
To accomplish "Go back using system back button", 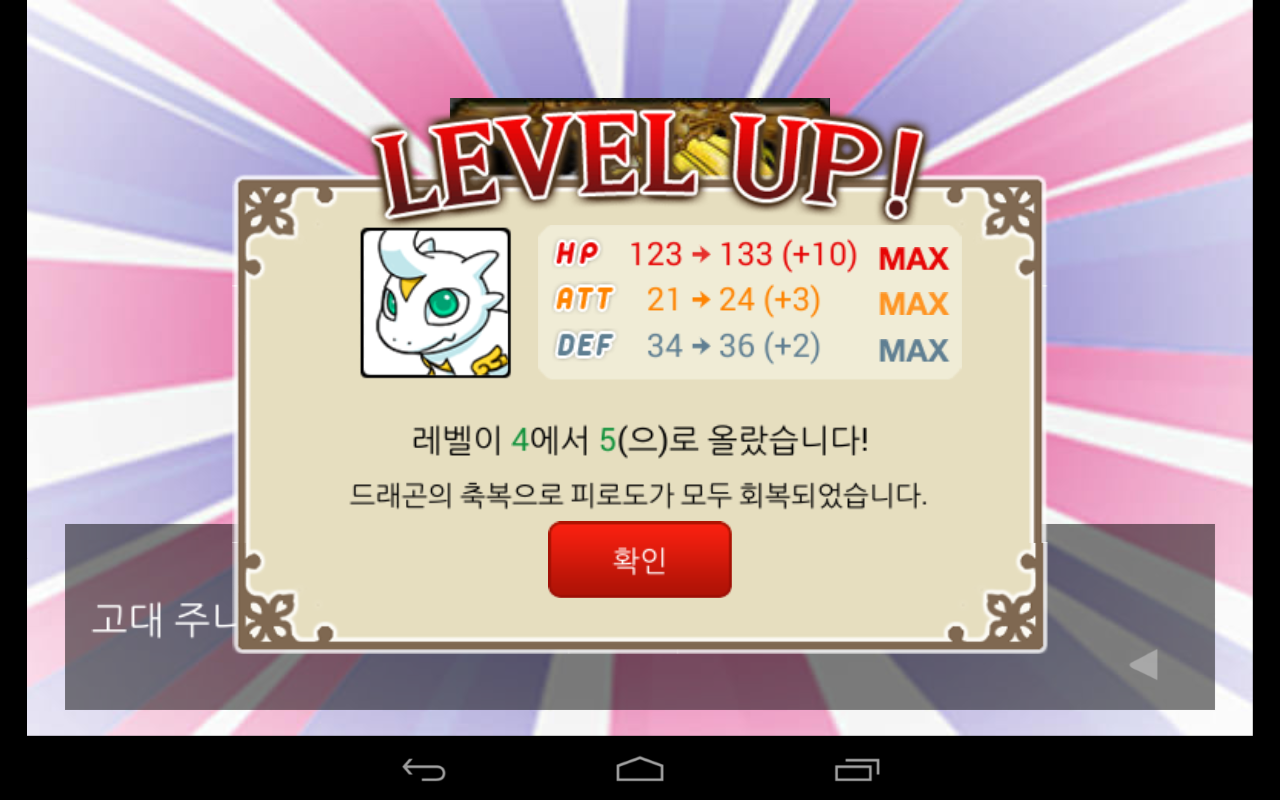I will tap(424, 769).
